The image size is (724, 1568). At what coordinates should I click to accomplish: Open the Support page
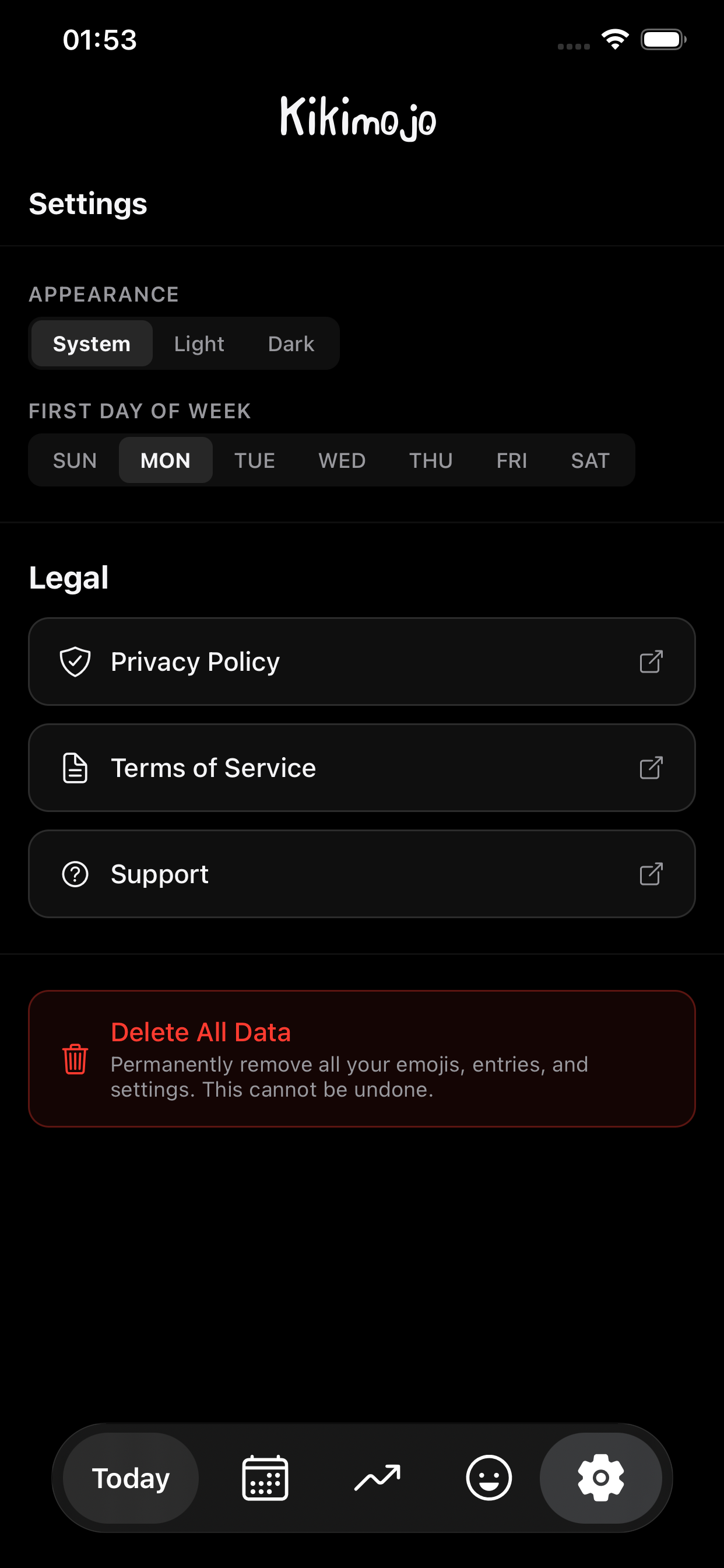click(x=362, y=874)
